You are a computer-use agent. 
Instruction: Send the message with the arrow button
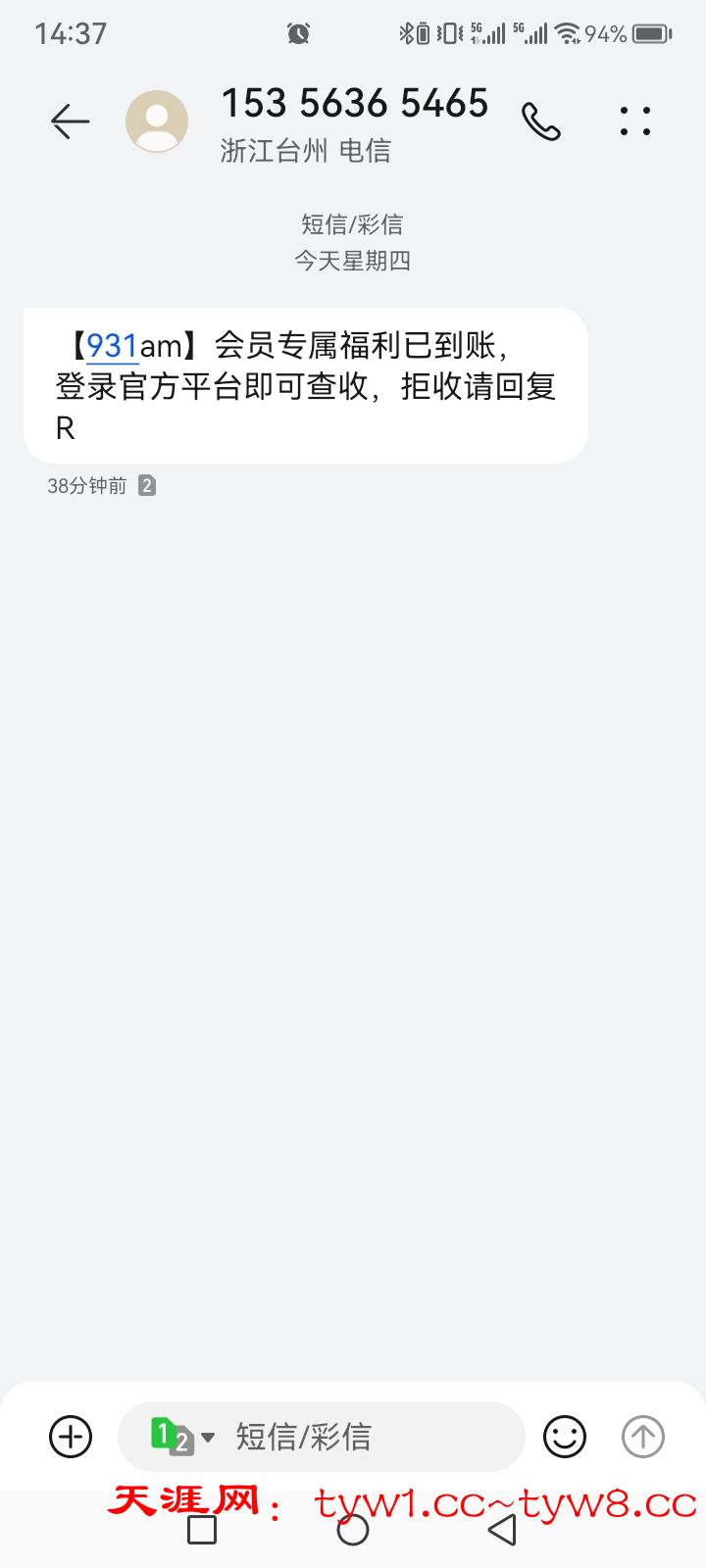click(643, 1437)
